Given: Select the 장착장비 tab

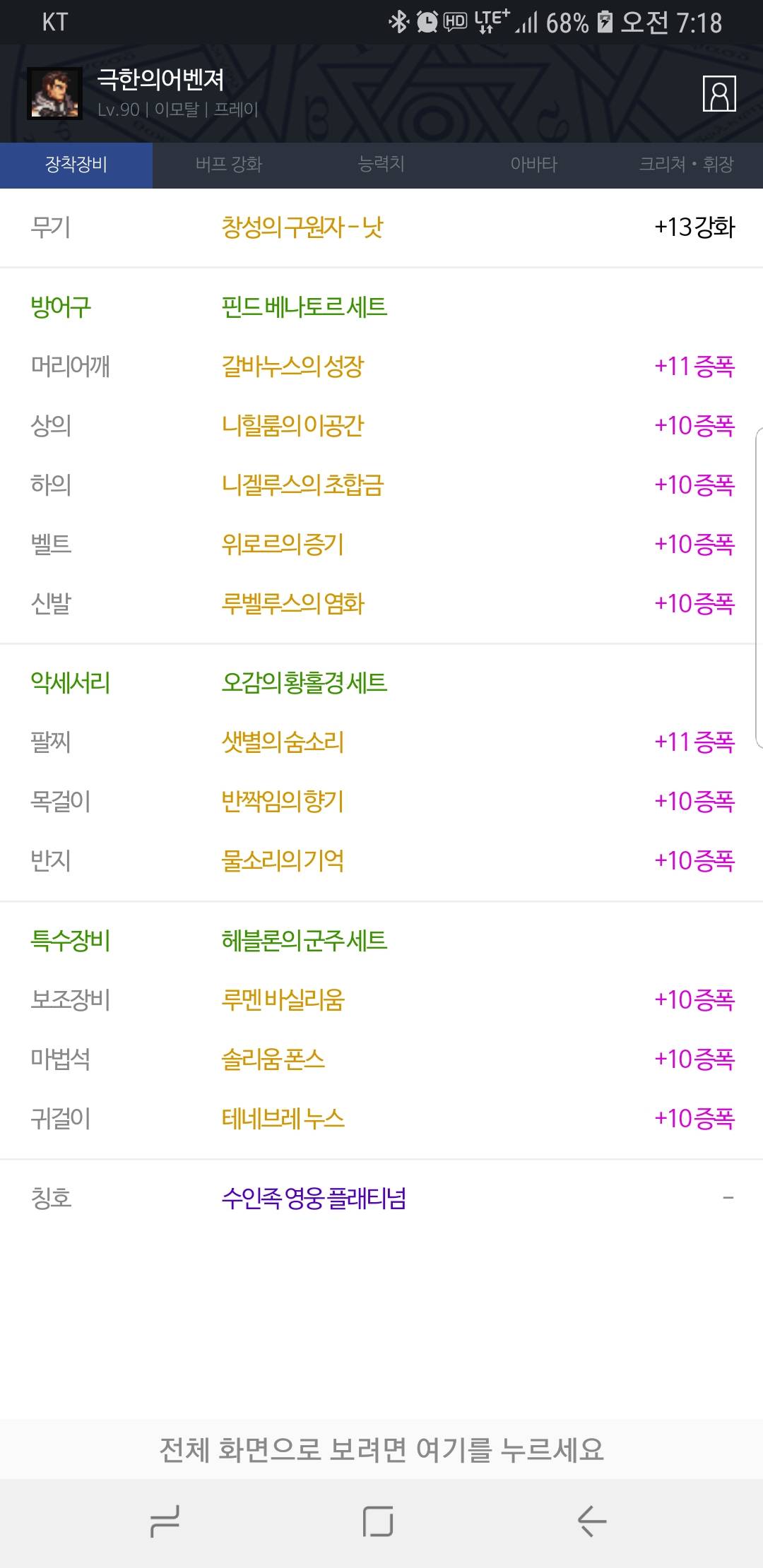Looking at the screenshot, I should [76, 165].
